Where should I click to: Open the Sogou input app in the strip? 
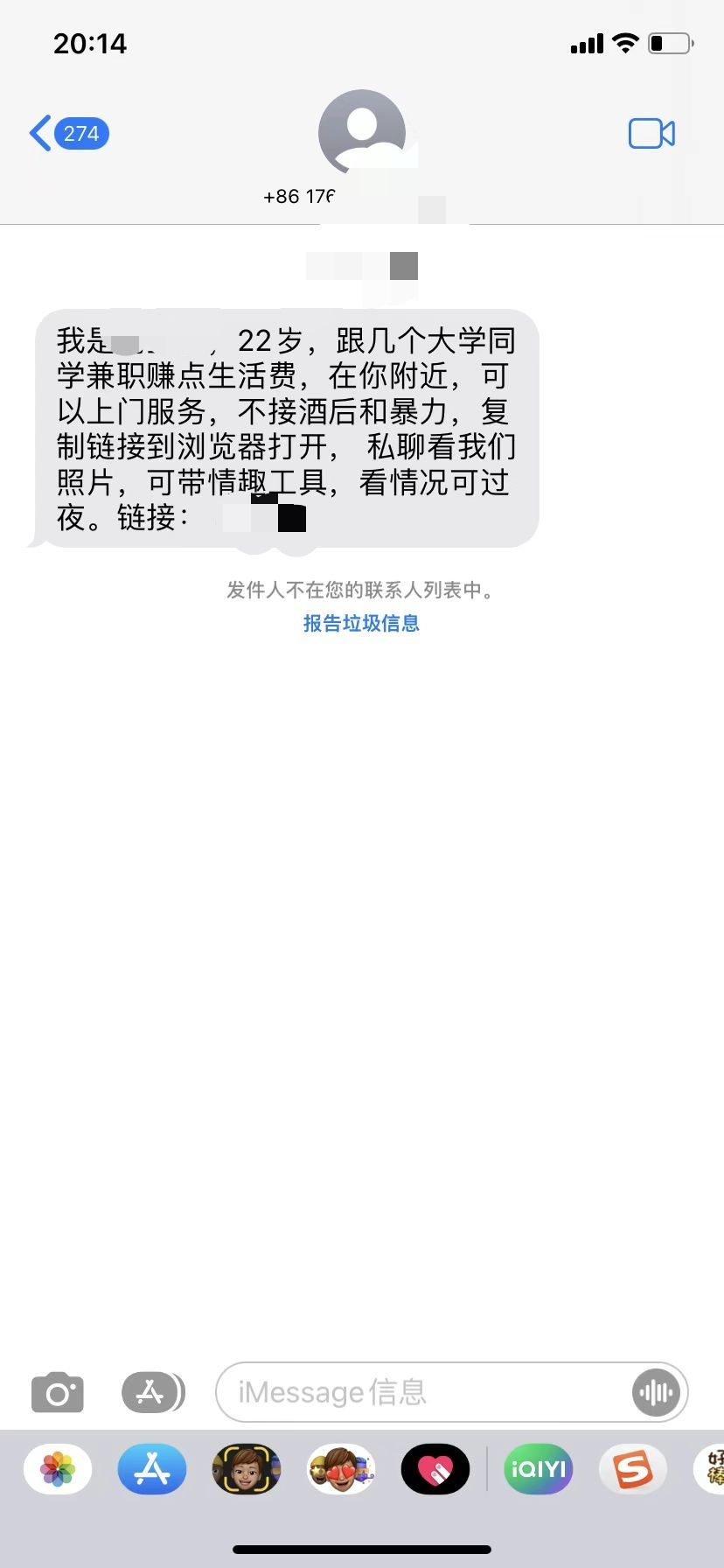[632, 1469]
